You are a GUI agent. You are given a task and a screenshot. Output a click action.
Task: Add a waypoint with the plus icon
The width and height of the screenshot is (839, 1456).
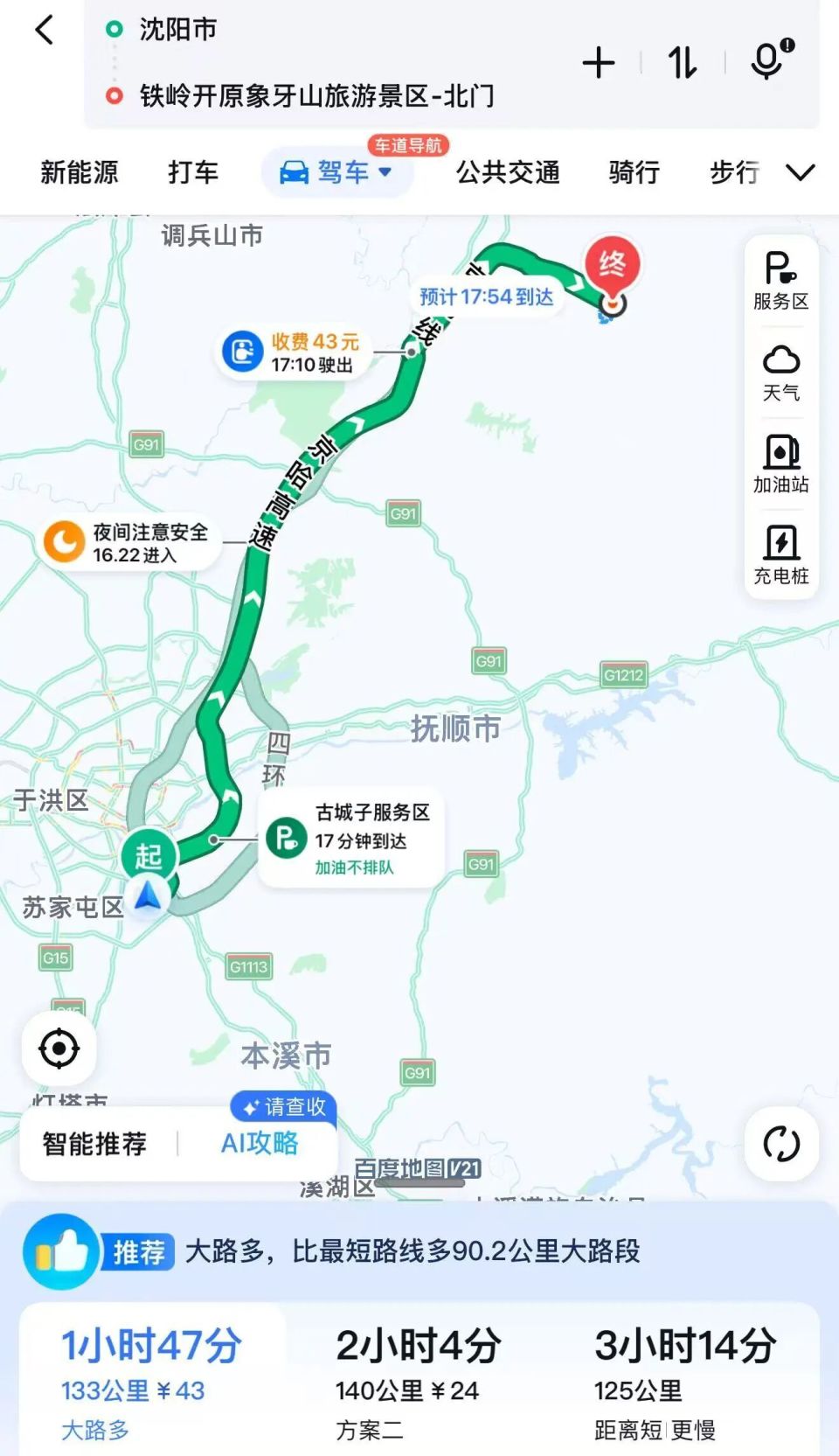[x=598, y=61]
